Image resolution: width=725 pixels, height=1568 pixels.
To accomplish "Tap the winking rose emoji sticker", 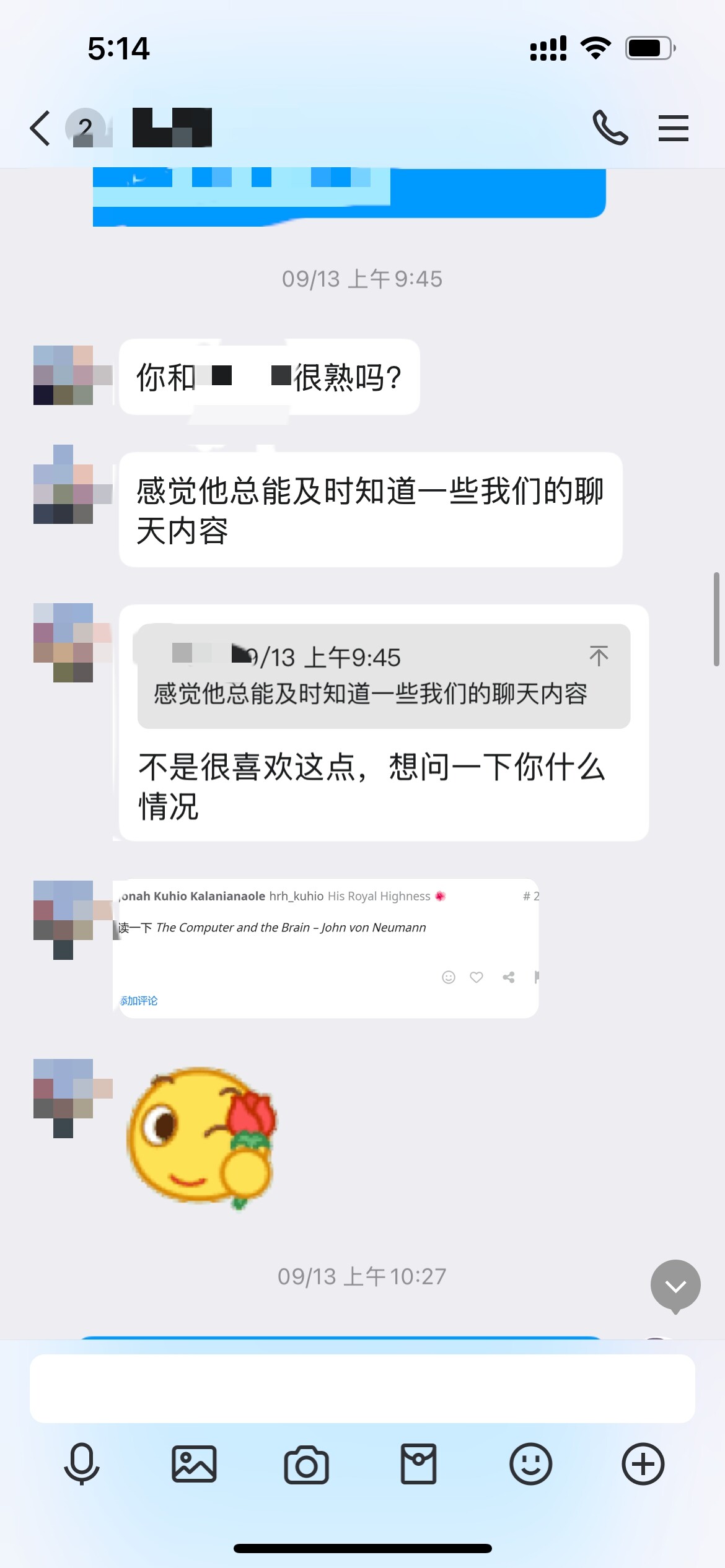I will click(201, 1137).
